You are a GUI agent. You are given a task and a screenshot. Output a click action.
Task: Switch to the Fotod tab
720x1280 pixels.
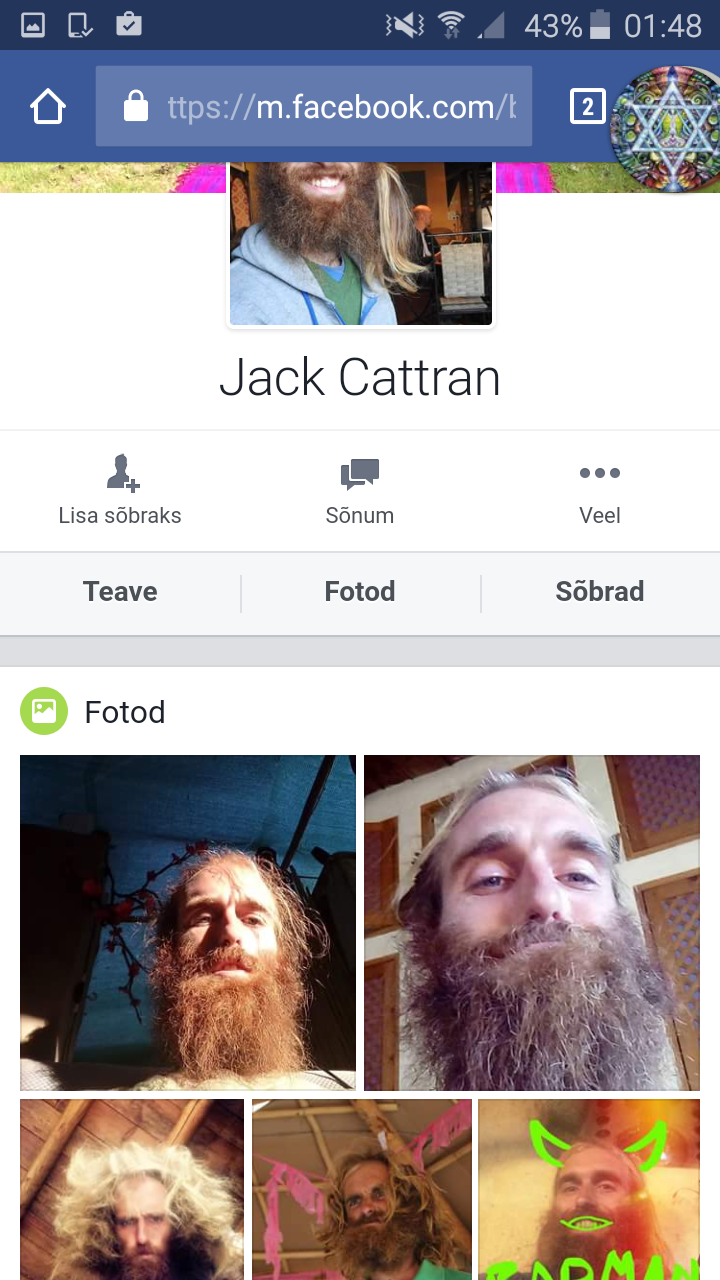point(360,592)
